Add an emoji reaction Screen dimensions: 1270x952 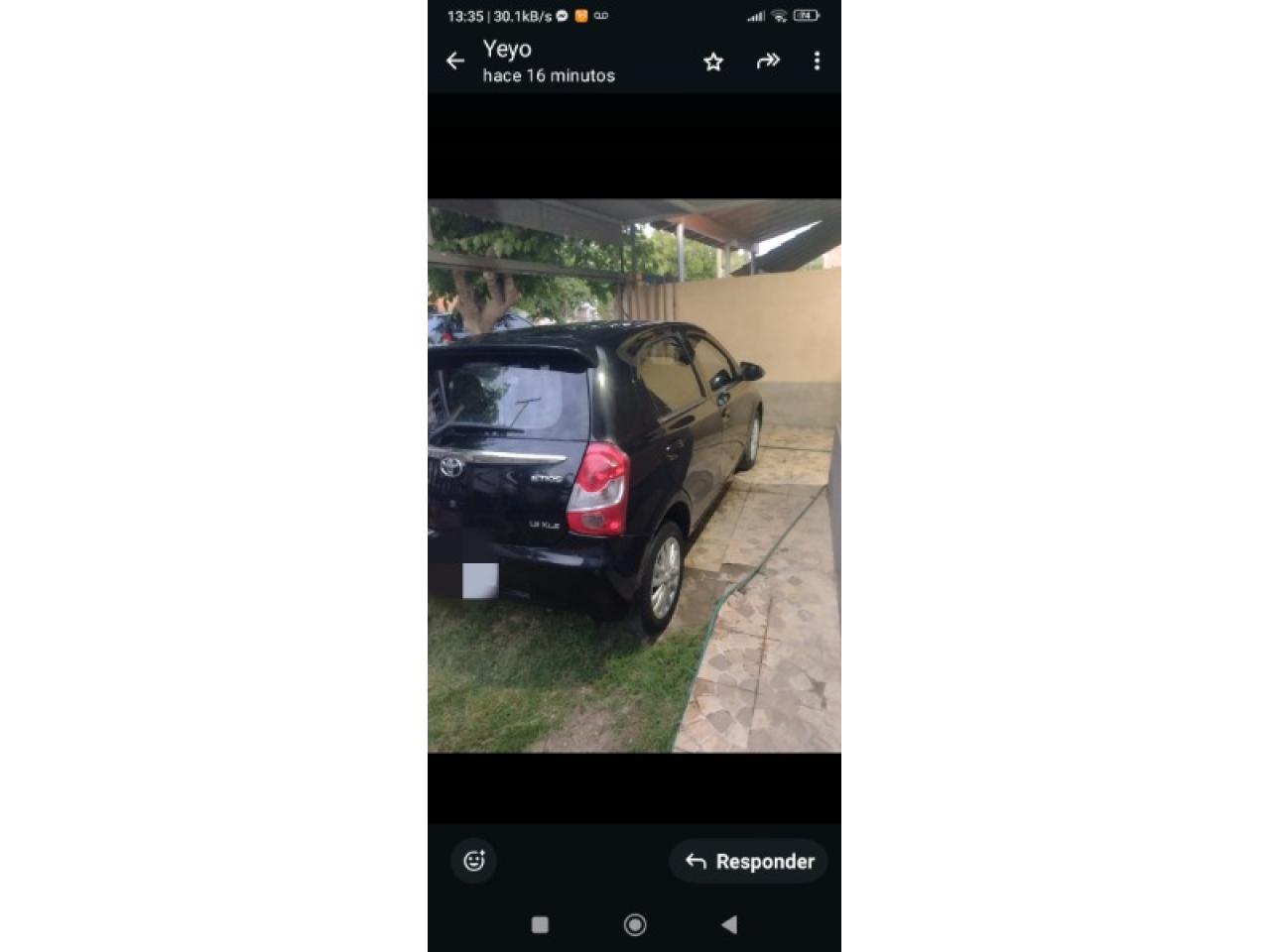(474, 861)
